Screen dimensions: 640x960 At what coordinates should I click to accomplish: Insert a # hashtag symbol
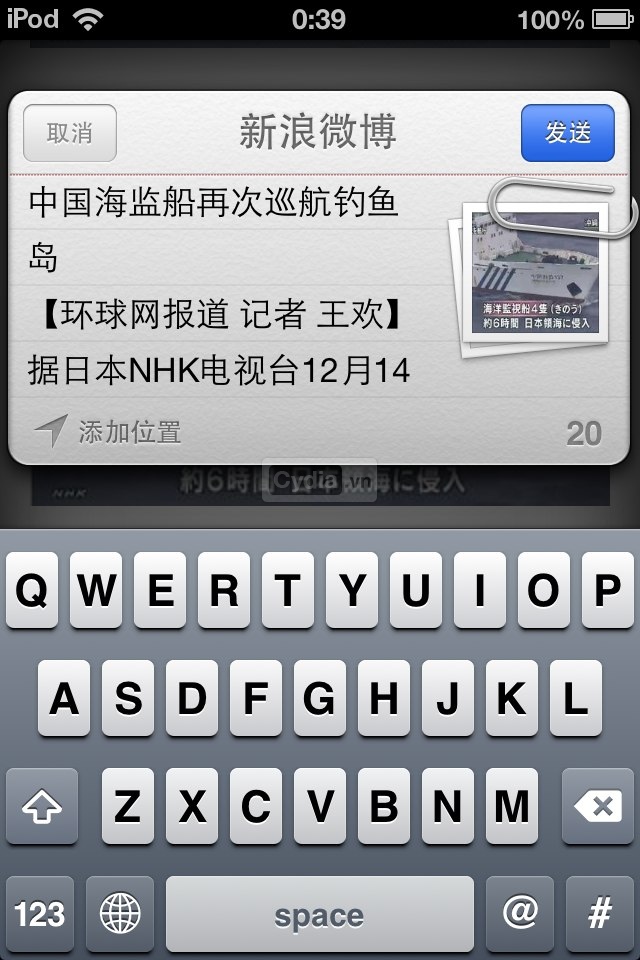(x=599, y=913)
